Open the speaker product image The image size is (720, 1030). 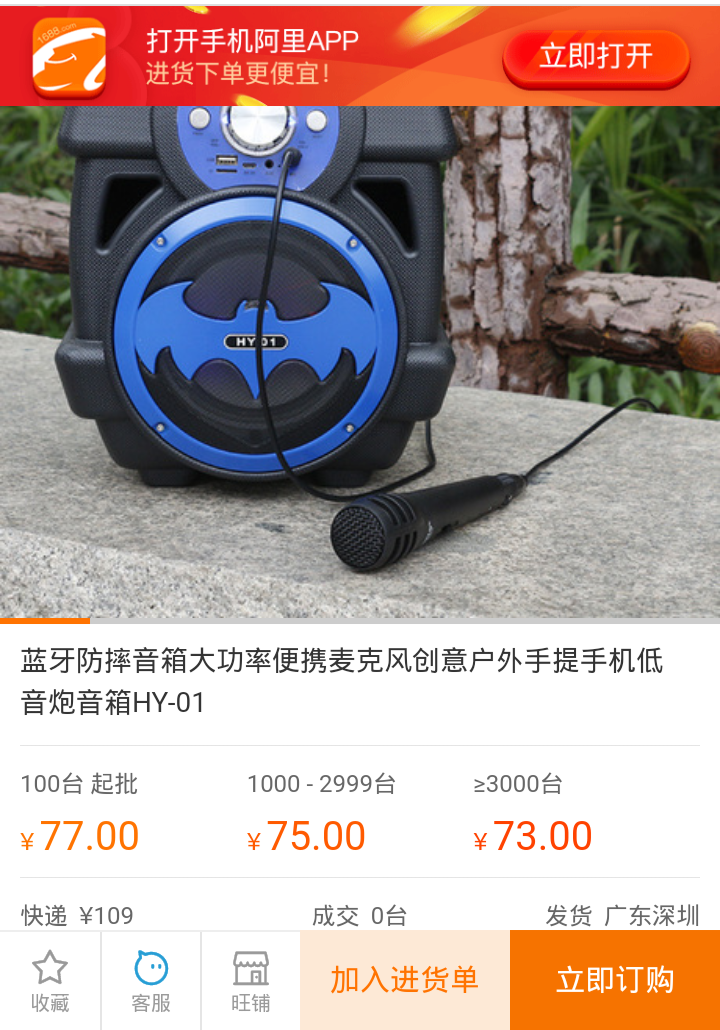(360, 362)
